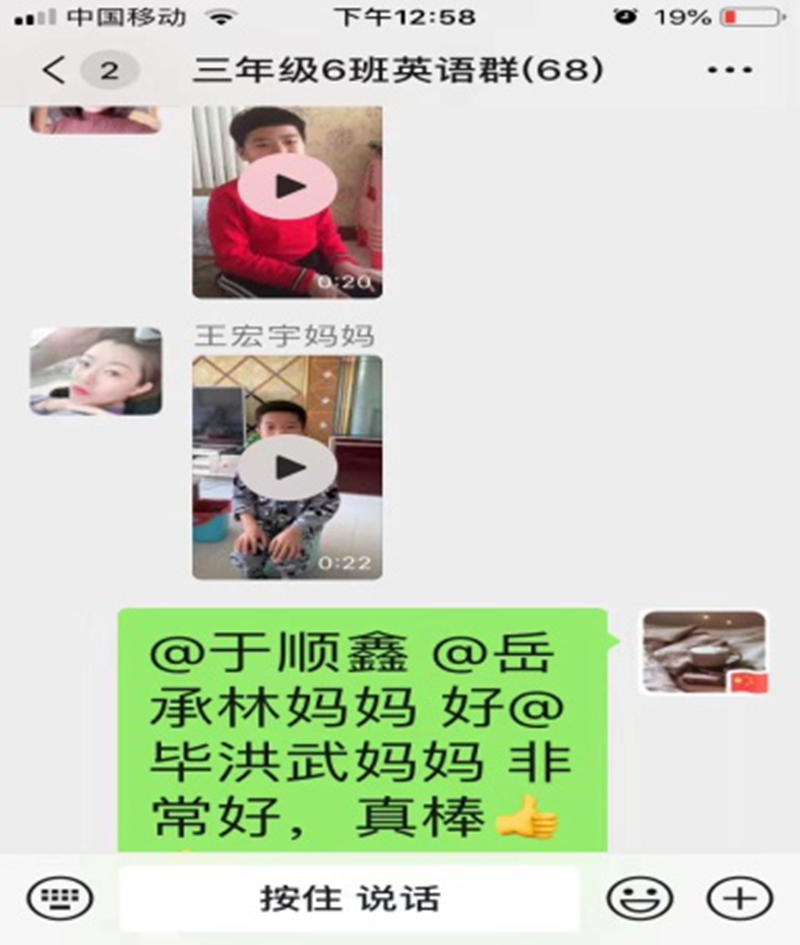Open 王宏宇妈妈's profile avatar
This screenshot has width=800, height=945.
95,371
